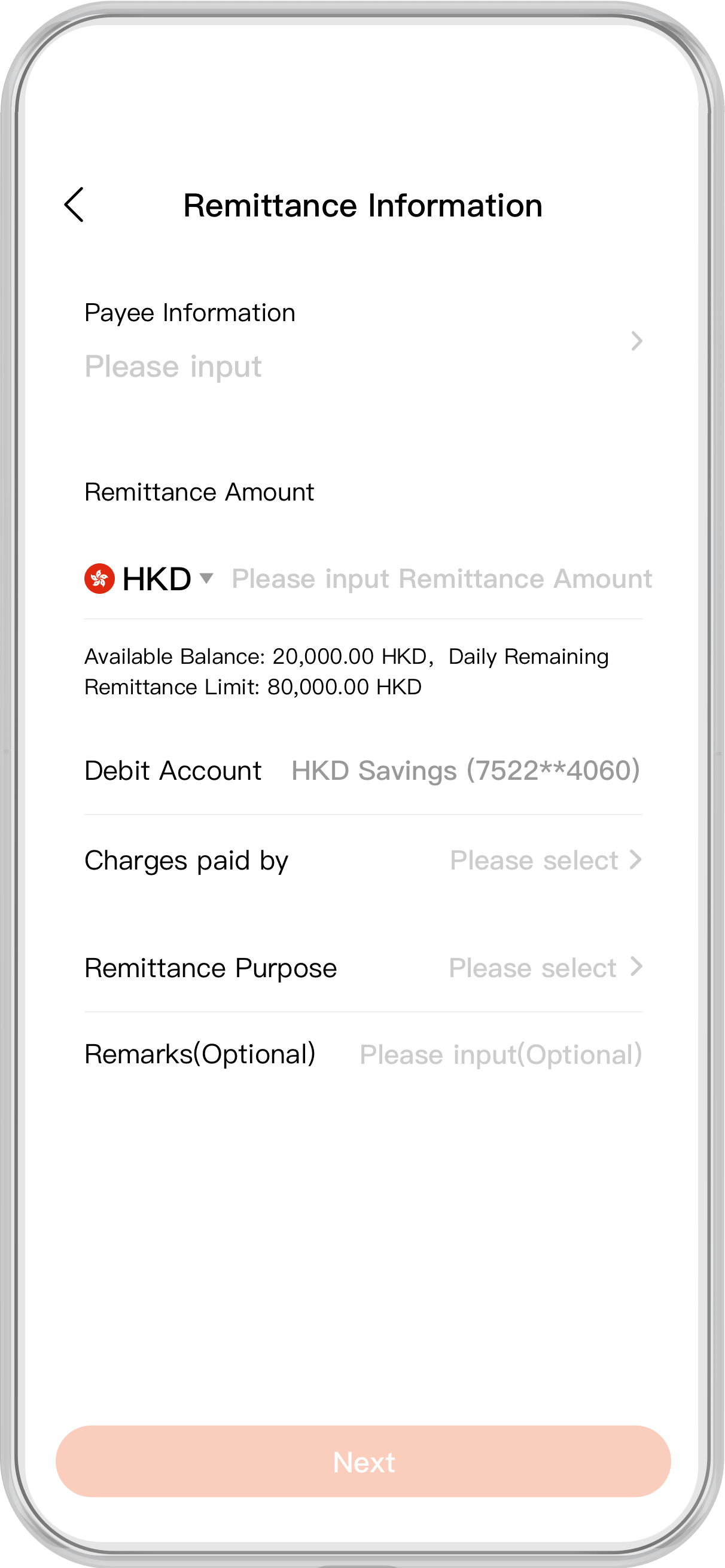Tap the Remarks optional input field
The height and width of the screenshot is (1568, 725).
(x=499, y=1055)
